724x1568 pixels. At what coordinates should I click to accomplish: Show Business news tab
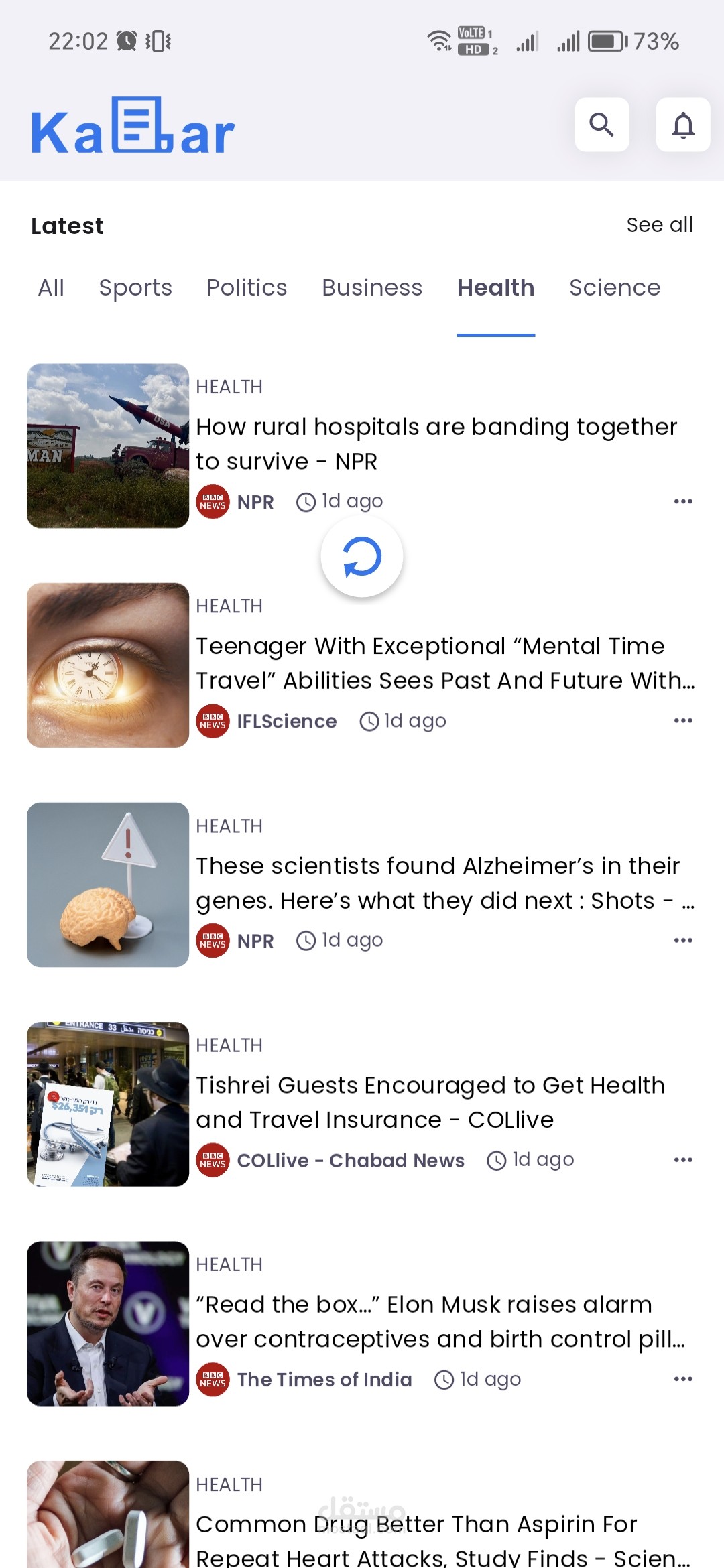pyautogui.click(x=372, y=288)
